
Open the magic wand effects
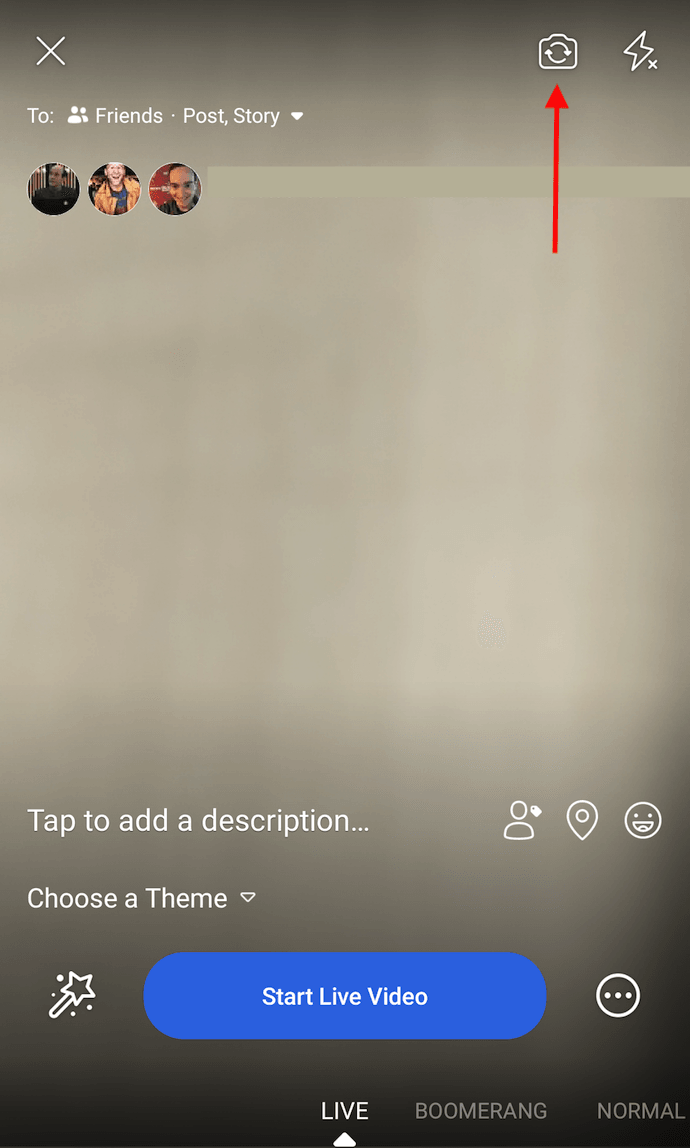(x=72, y=995)
